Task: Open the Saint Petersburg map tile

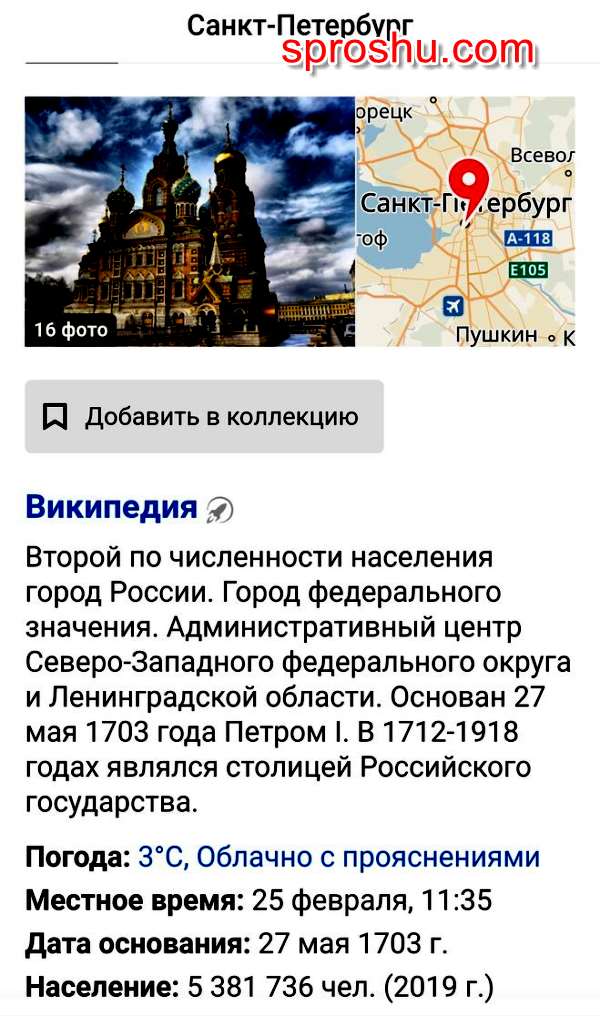Action: (x=466, y=222)
